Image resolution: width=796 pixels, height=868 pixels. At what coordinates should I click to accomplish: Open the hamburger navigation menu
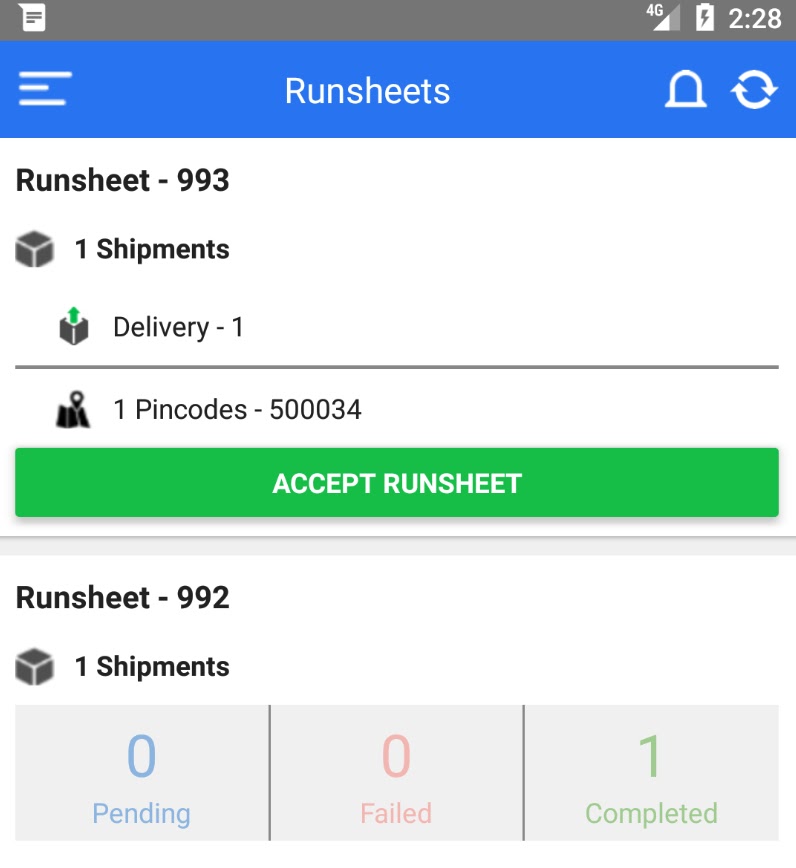(x=45, y=90)
